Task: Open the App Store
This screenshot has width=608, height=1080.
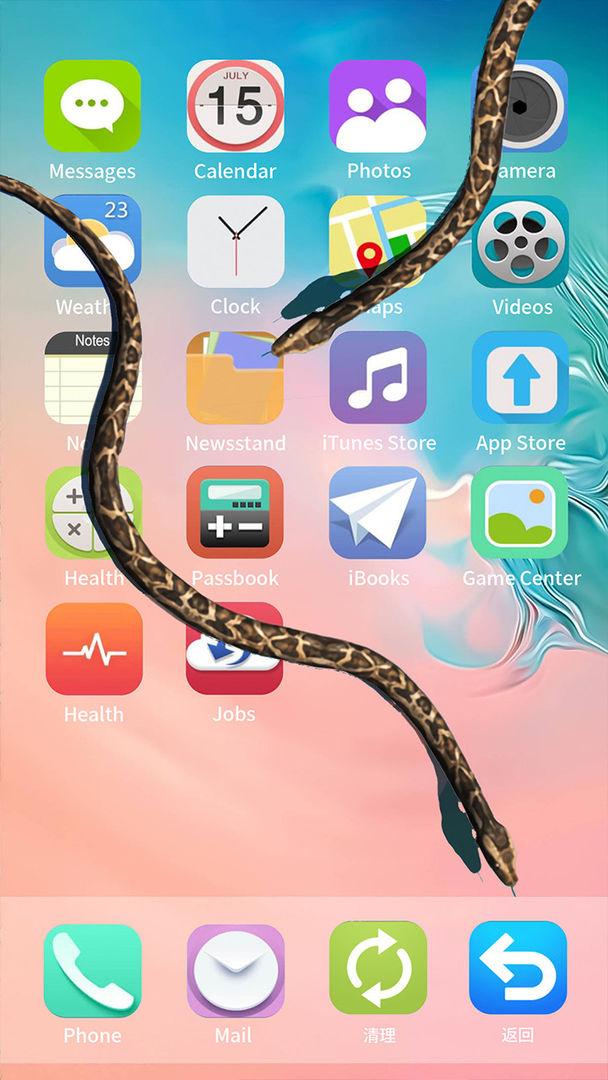Action: tap(520, 378)
